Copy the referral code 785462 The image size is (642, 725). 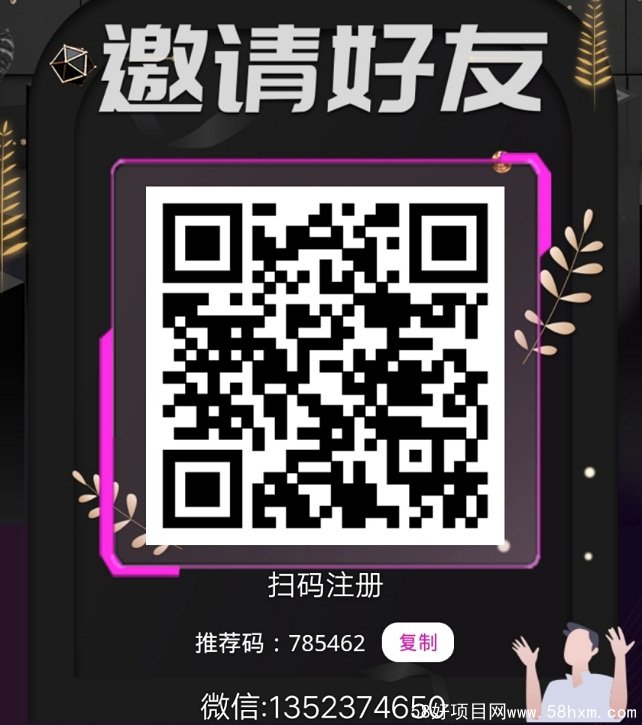click(417, 643)
